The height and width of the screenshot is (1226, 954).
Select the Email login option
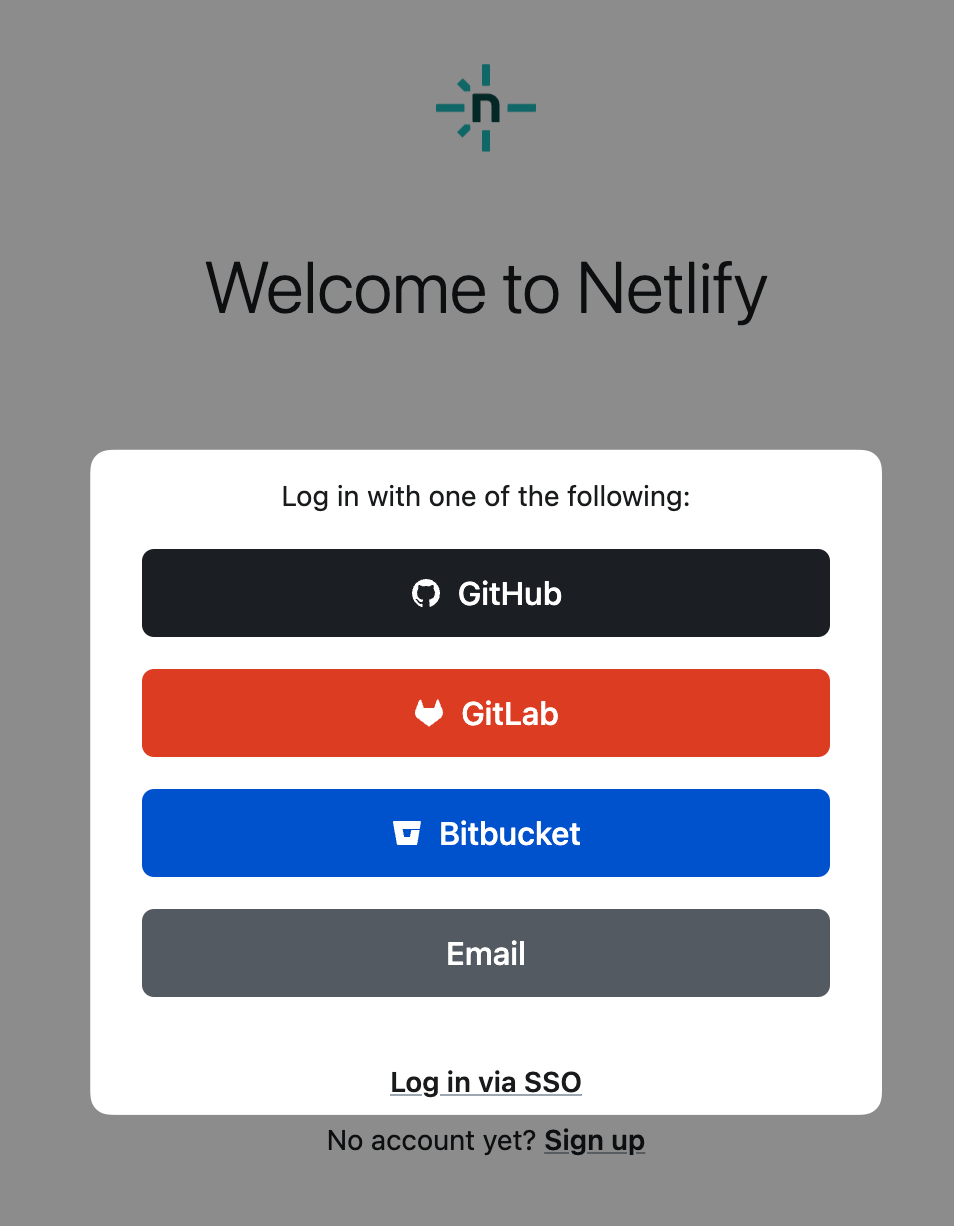coord(486,953)
